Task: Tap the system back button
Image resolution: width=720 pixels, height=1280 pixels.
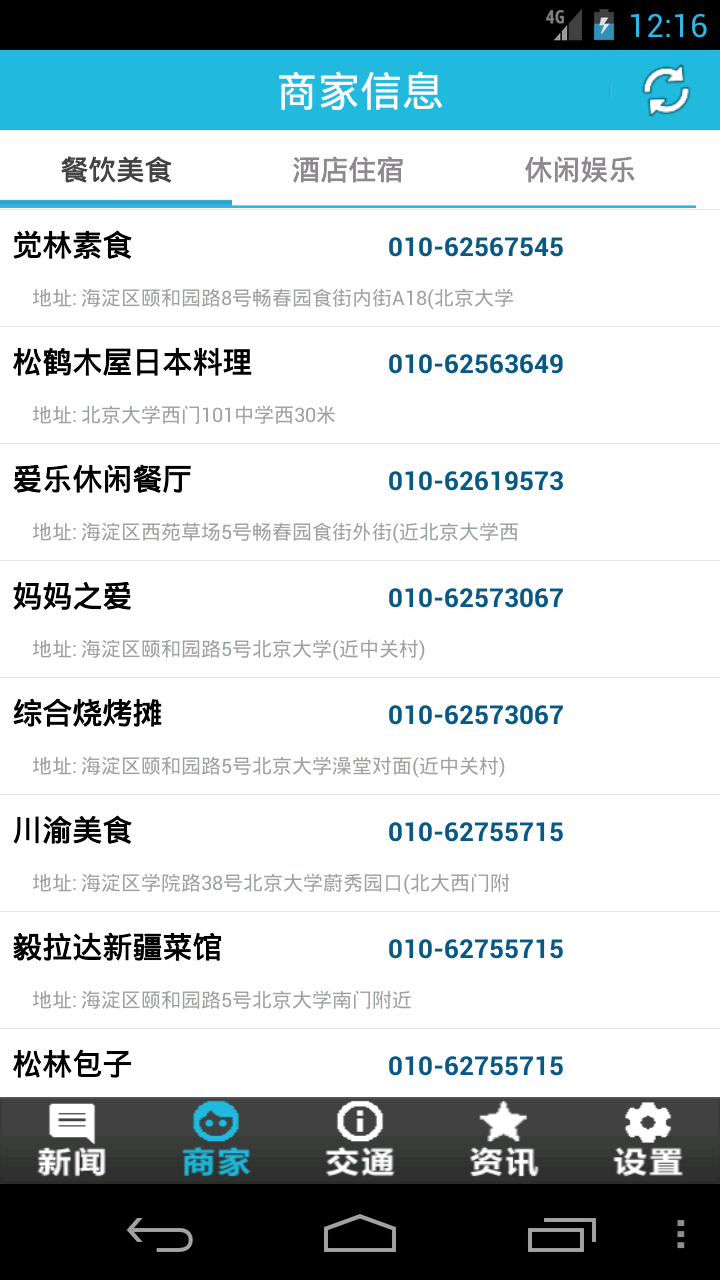Action: point(160,1234)
